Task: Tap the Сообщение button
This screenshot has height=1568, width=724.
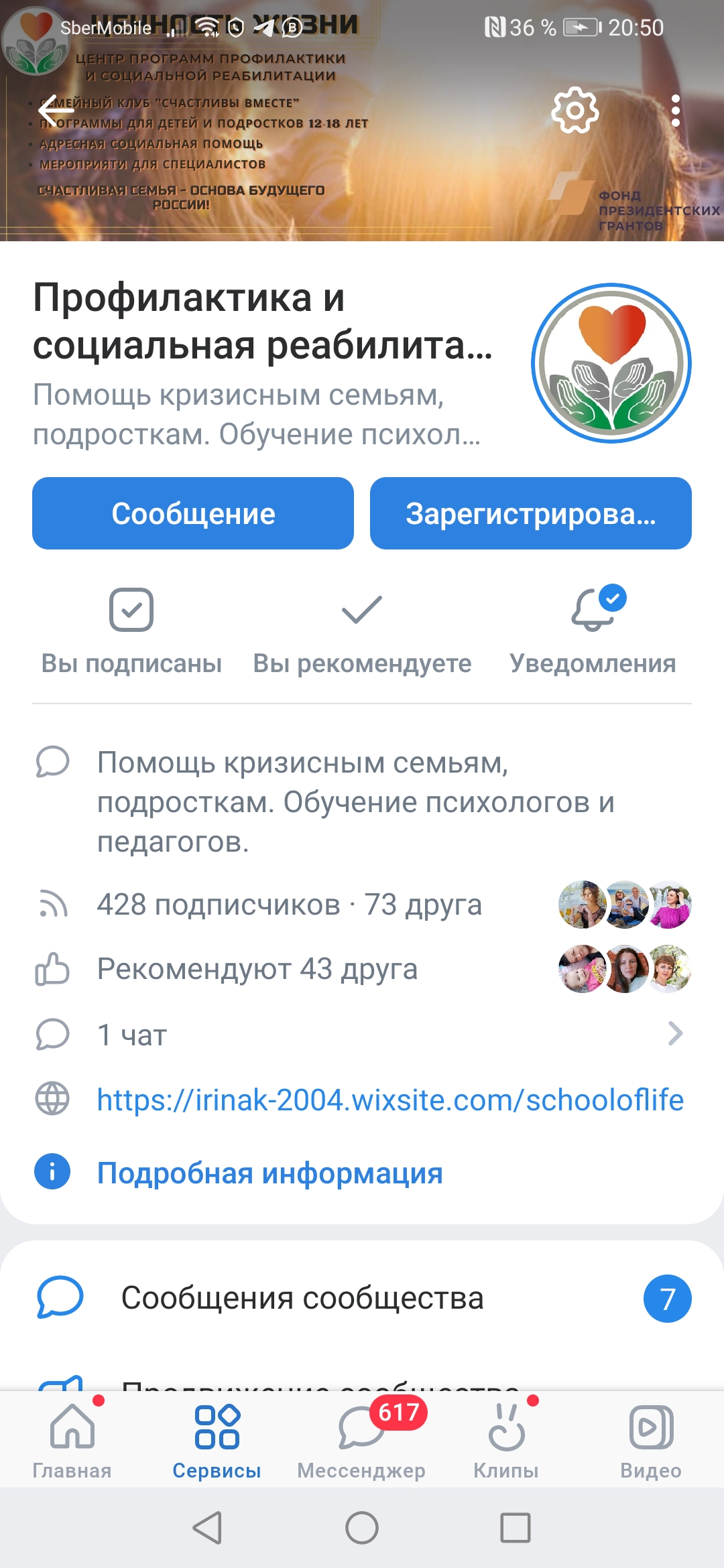Action: pyautogui.click(x=193, y=513)
